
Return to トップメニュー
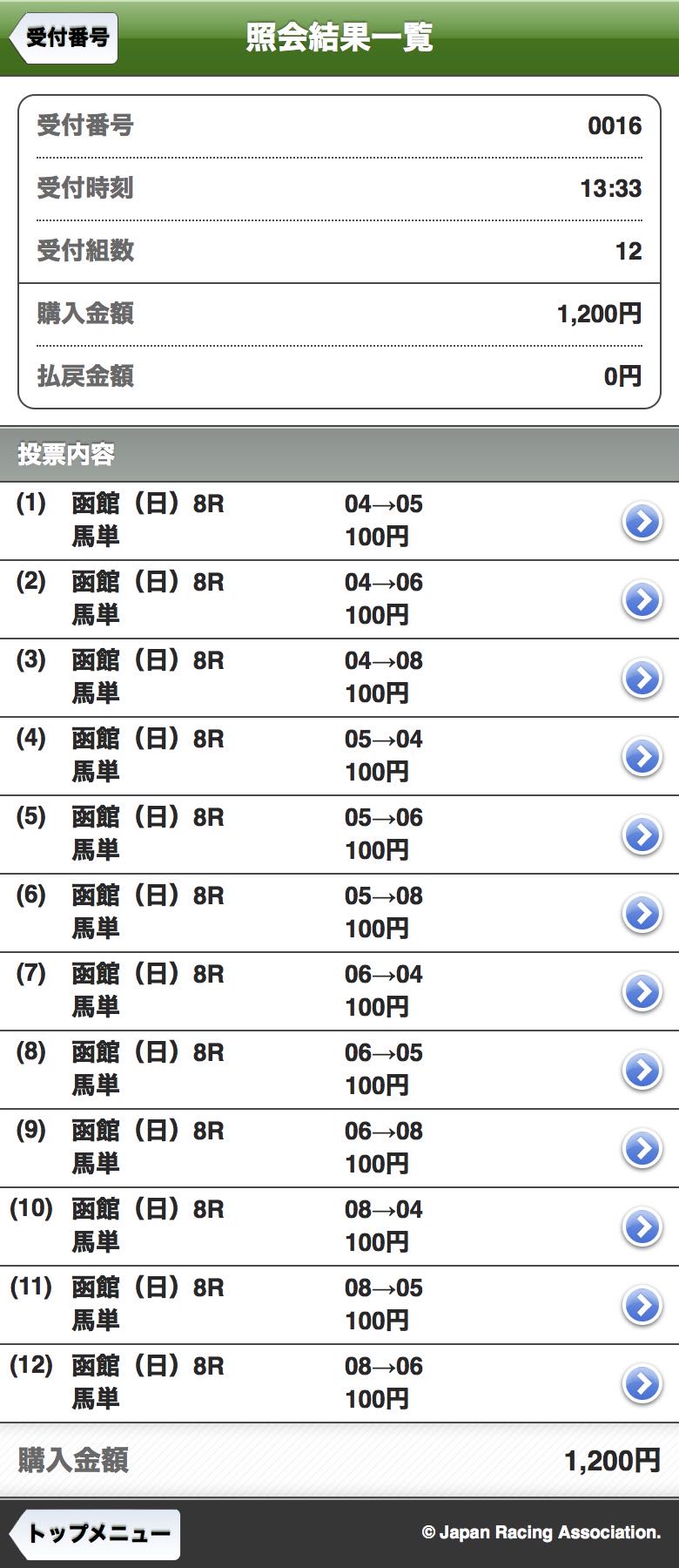tap(94, 1534)
